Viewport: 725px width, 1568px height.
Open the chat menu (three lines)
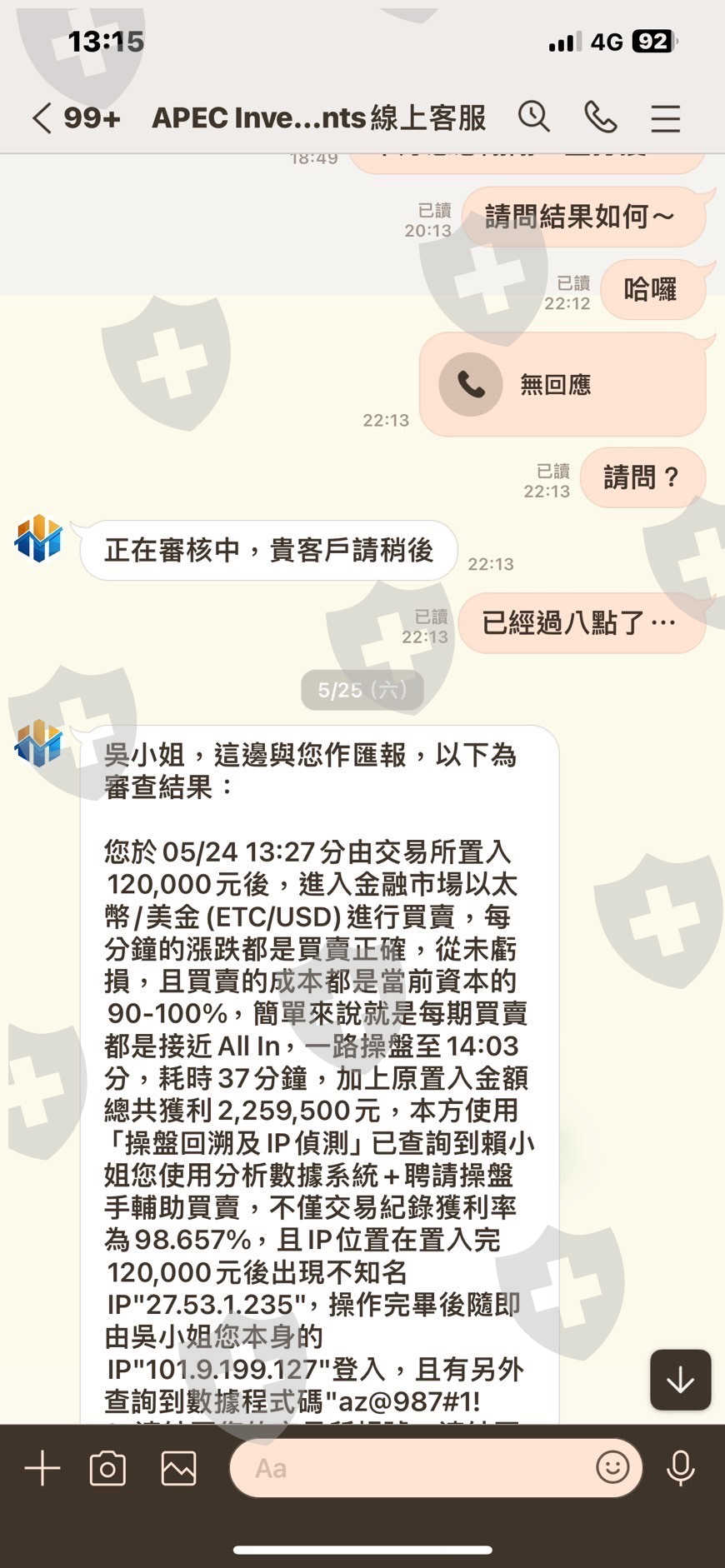(665, 118)
